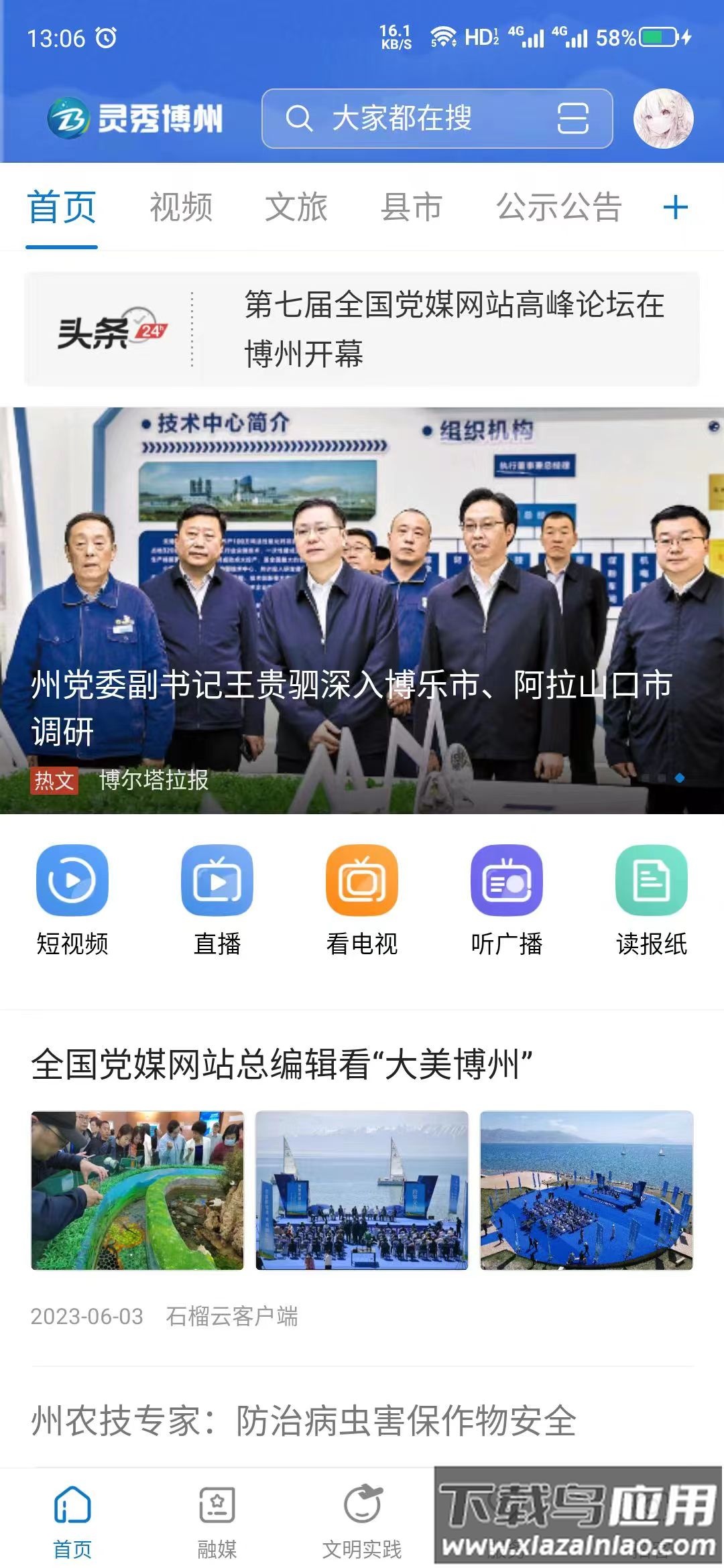
Task: Tap the search bar 大家都在搜
Action: click(x=402, y=119)
